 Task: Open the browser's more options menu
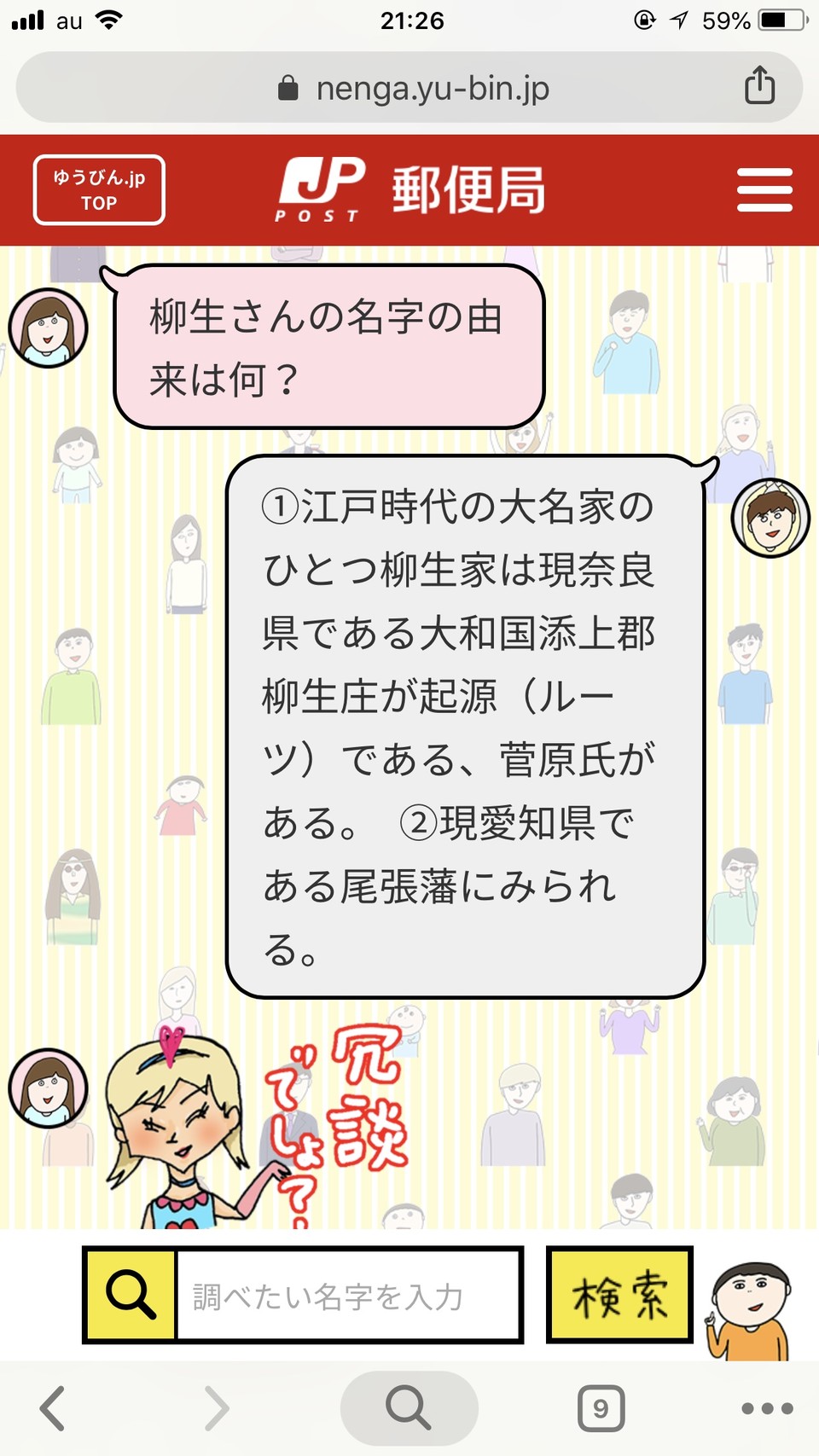(767, 1407)
